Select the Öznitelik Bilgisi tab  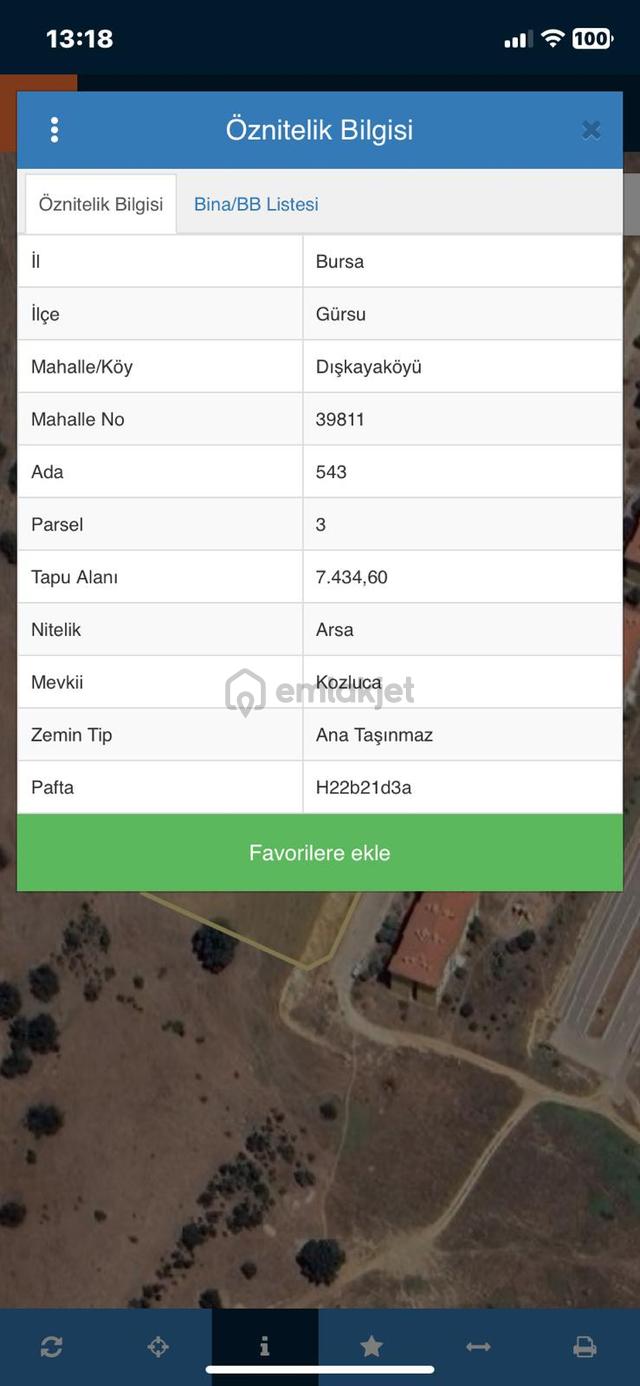coord(101,204)
